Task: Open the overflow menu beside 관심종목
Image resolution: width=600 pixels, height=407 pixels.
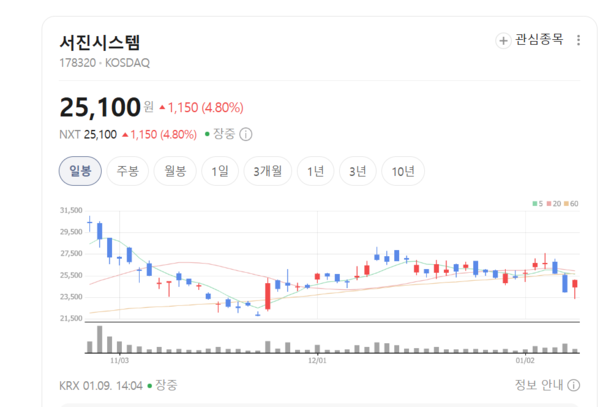Action: click(579, 40)
